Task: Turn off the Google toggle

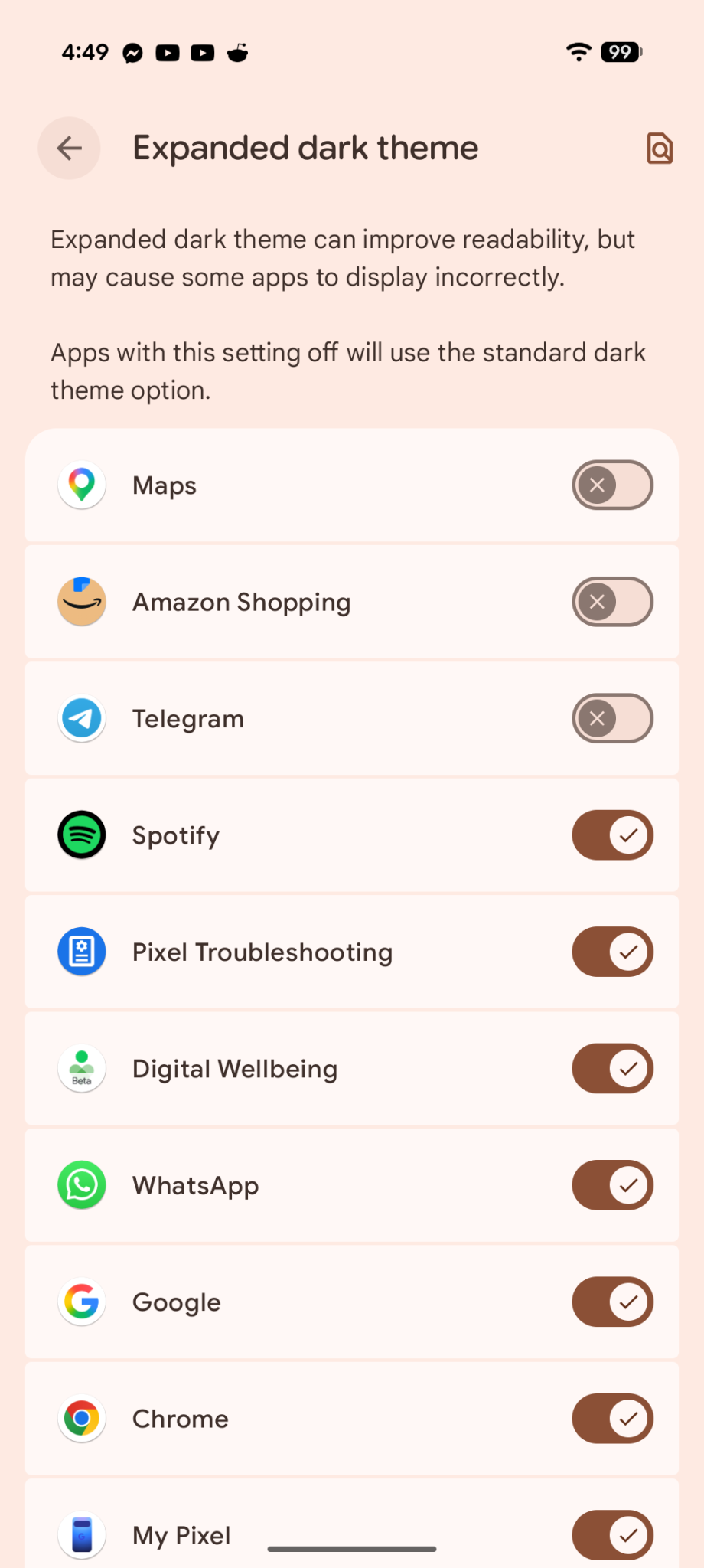Action: [x=612, y=1302]
